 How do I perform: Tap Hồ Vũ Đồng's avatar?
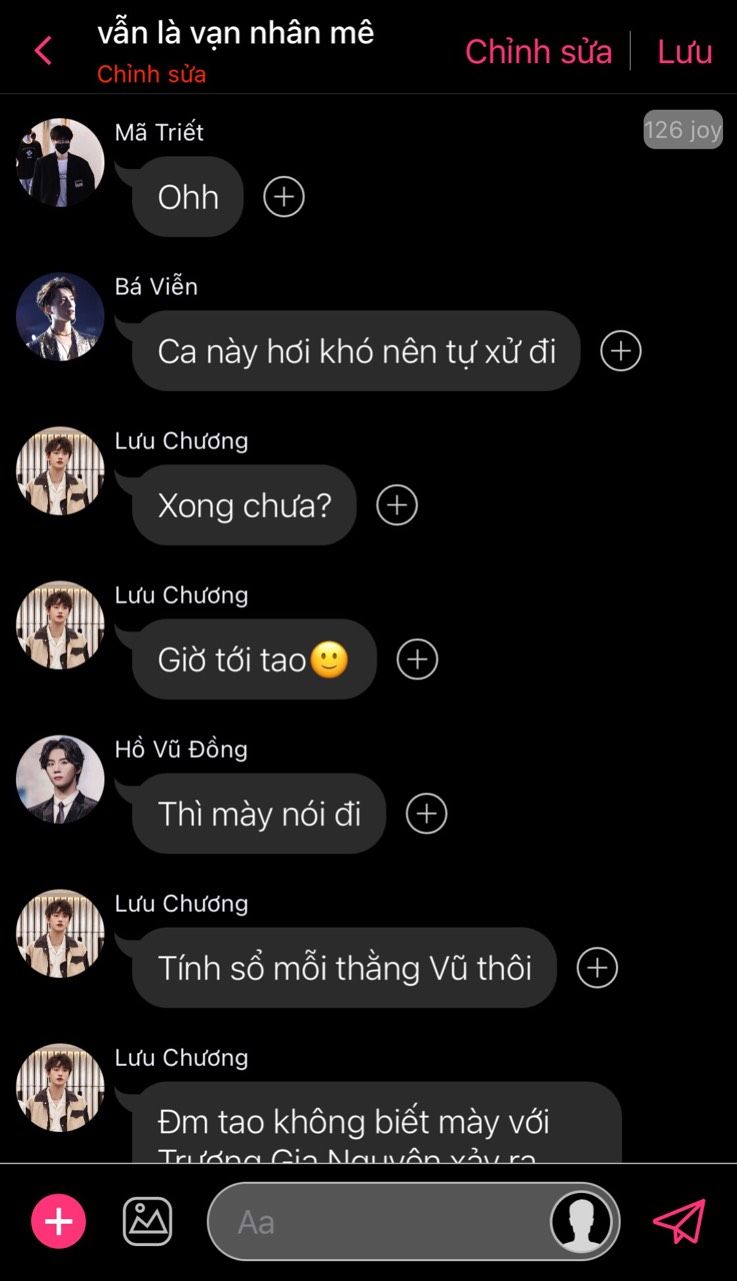60,779
